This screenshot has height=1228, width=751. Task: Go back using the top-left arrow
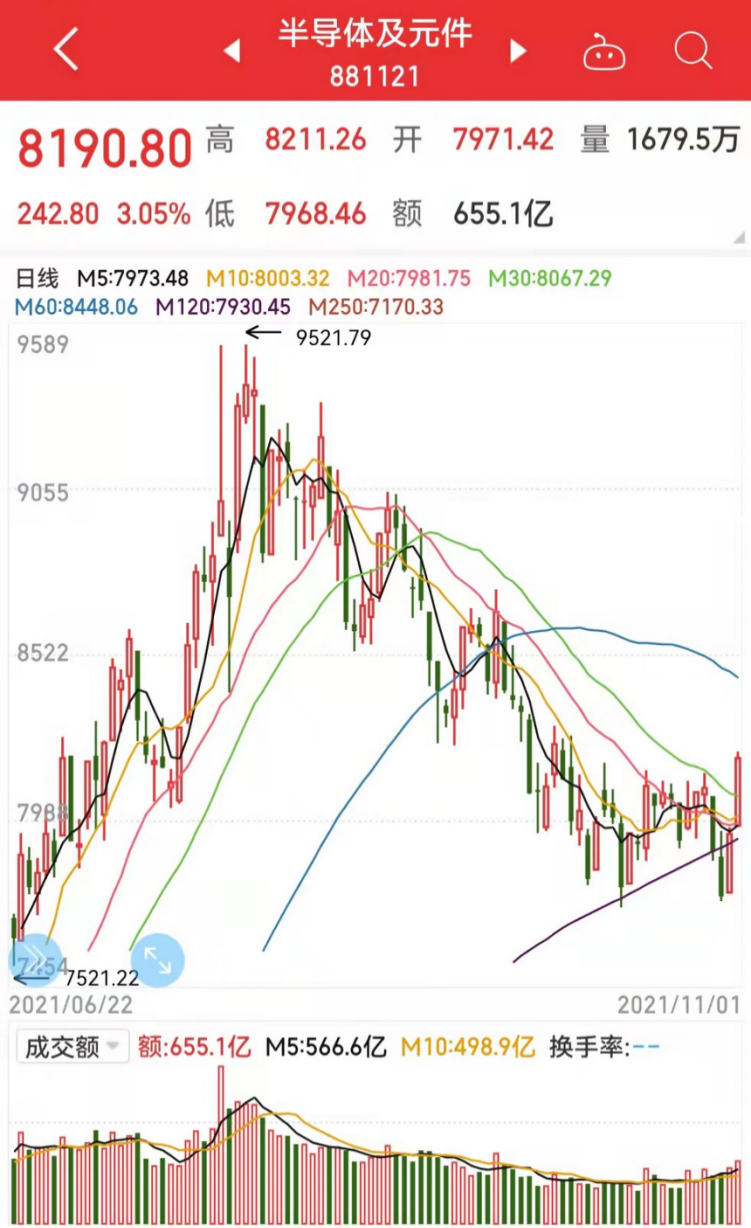tap(66, 49)
